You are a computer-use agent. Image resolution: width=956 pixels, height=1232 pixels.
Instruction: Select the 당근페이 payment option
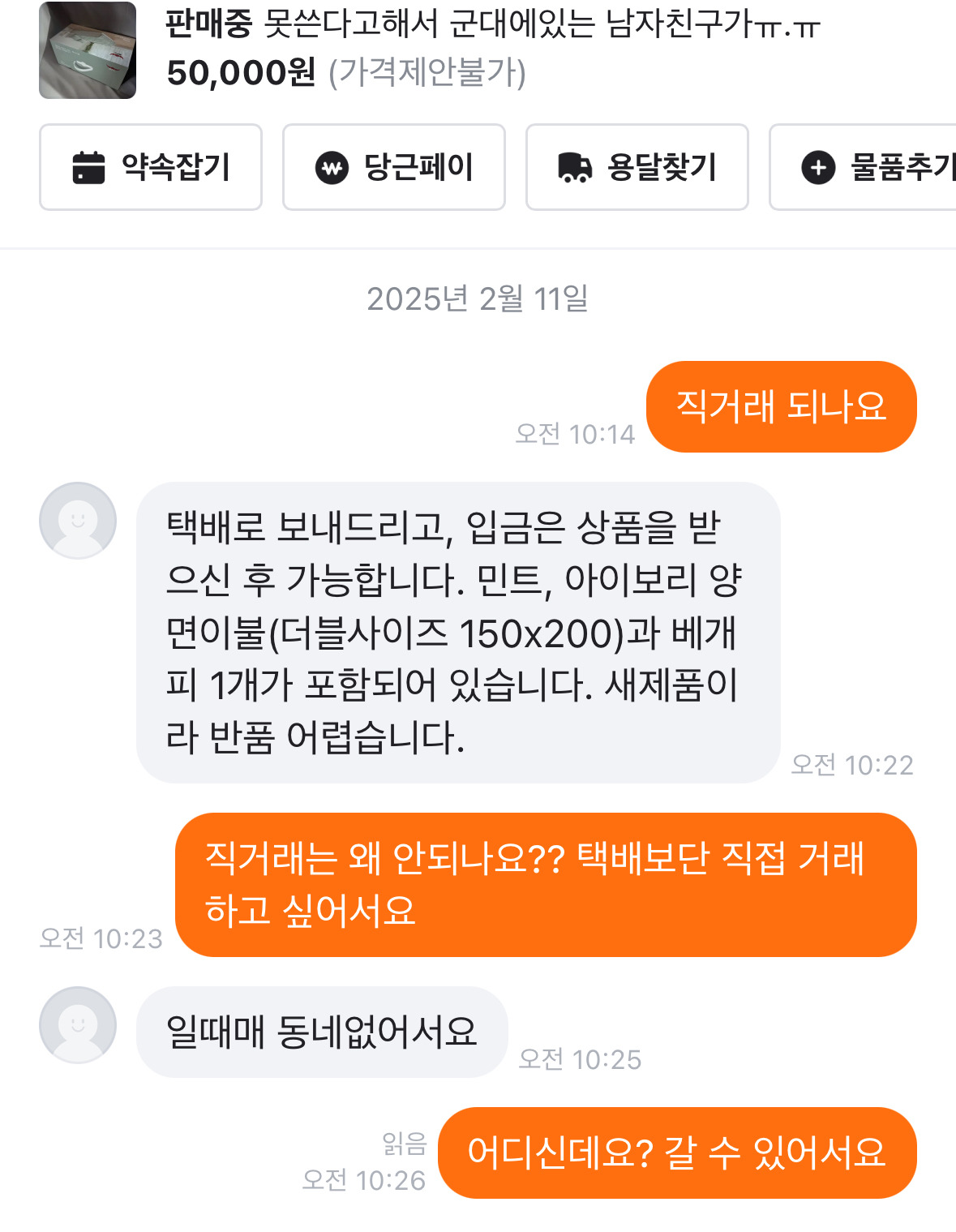tap(394, 167)
